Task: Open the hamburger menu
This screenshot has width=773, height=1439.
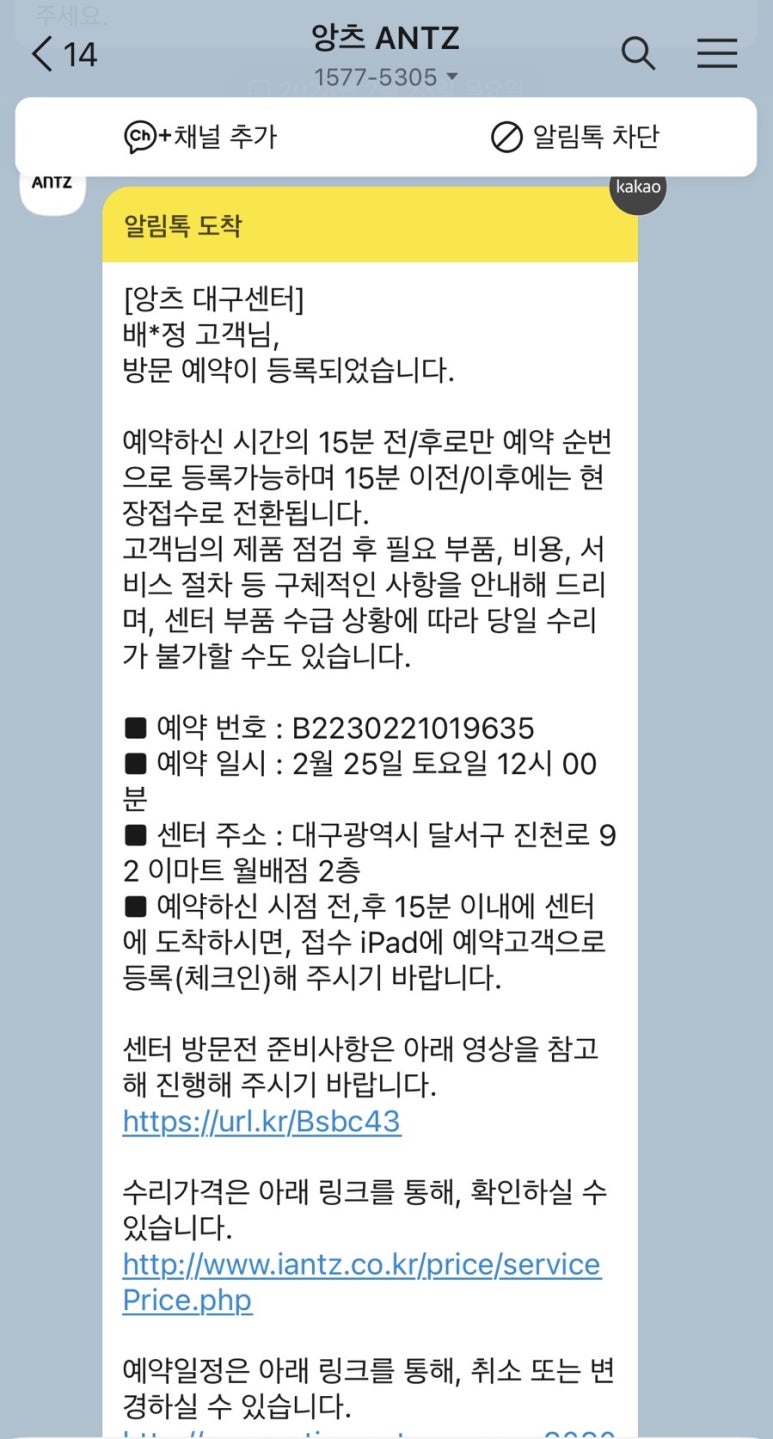Action: point(716,53)
